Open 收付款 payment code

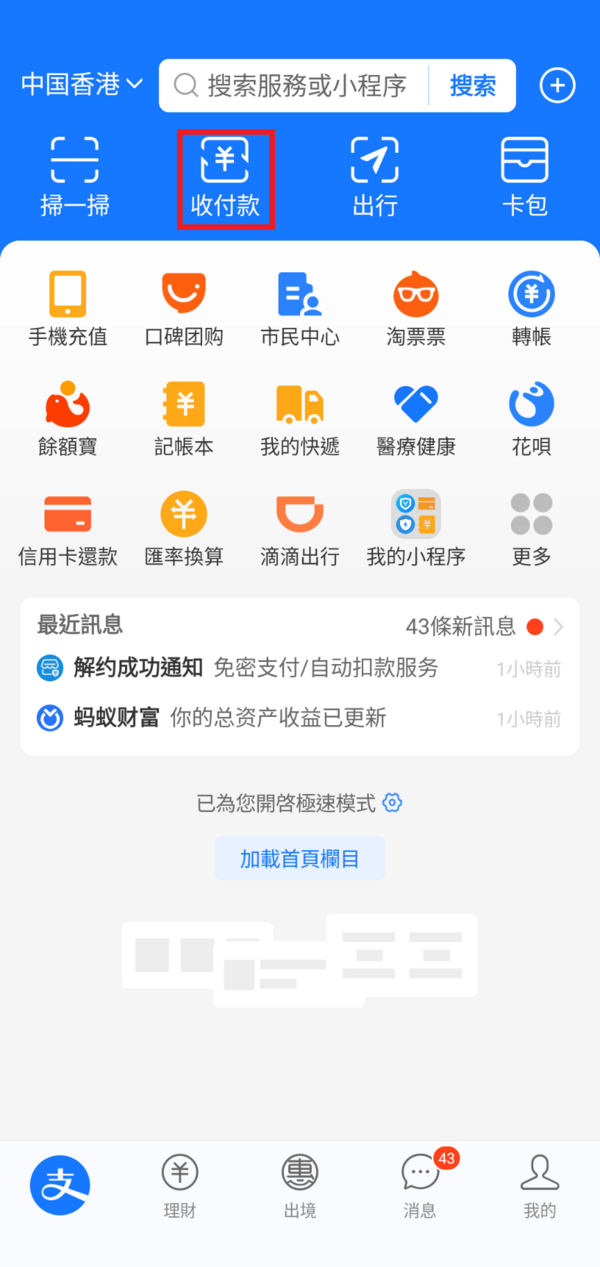coord(226,178)
